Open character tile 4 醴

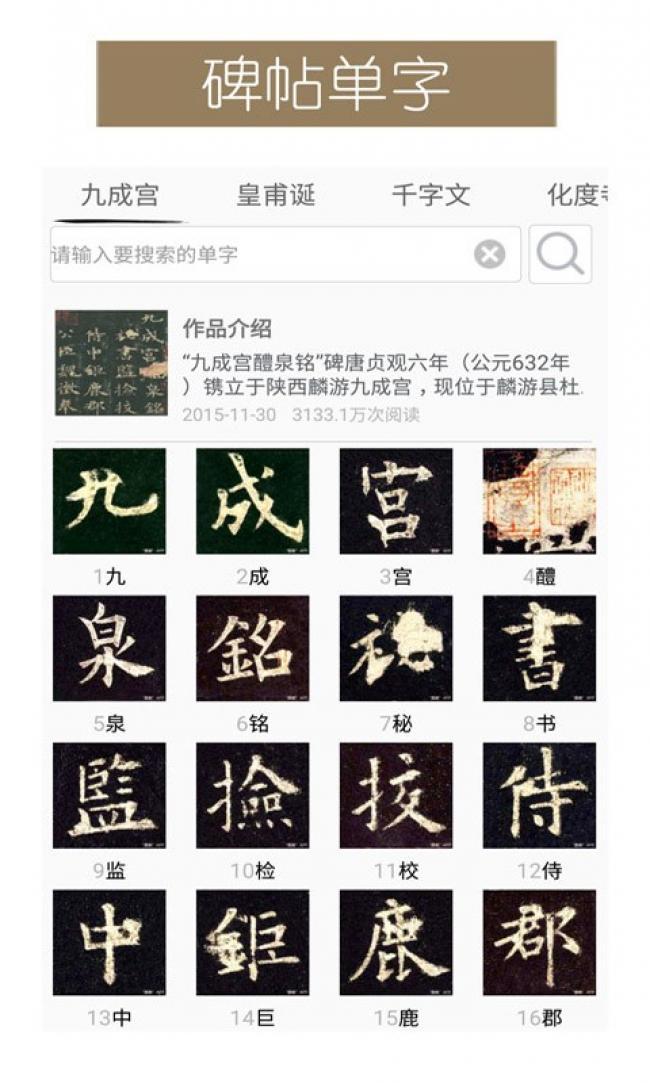tap(539, 501)
